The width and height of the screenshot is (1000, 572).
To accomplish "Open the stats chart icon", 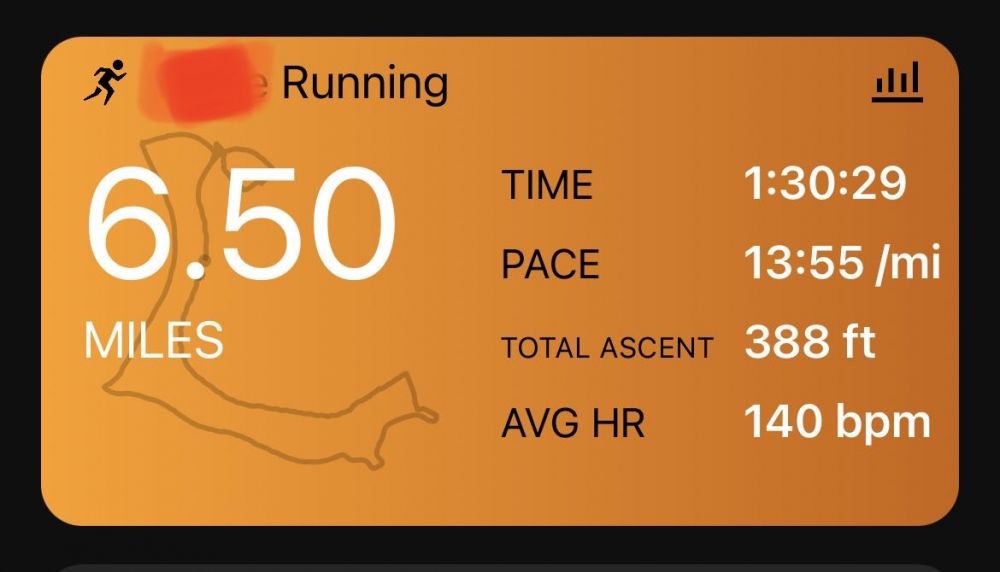I will [897, 83].
